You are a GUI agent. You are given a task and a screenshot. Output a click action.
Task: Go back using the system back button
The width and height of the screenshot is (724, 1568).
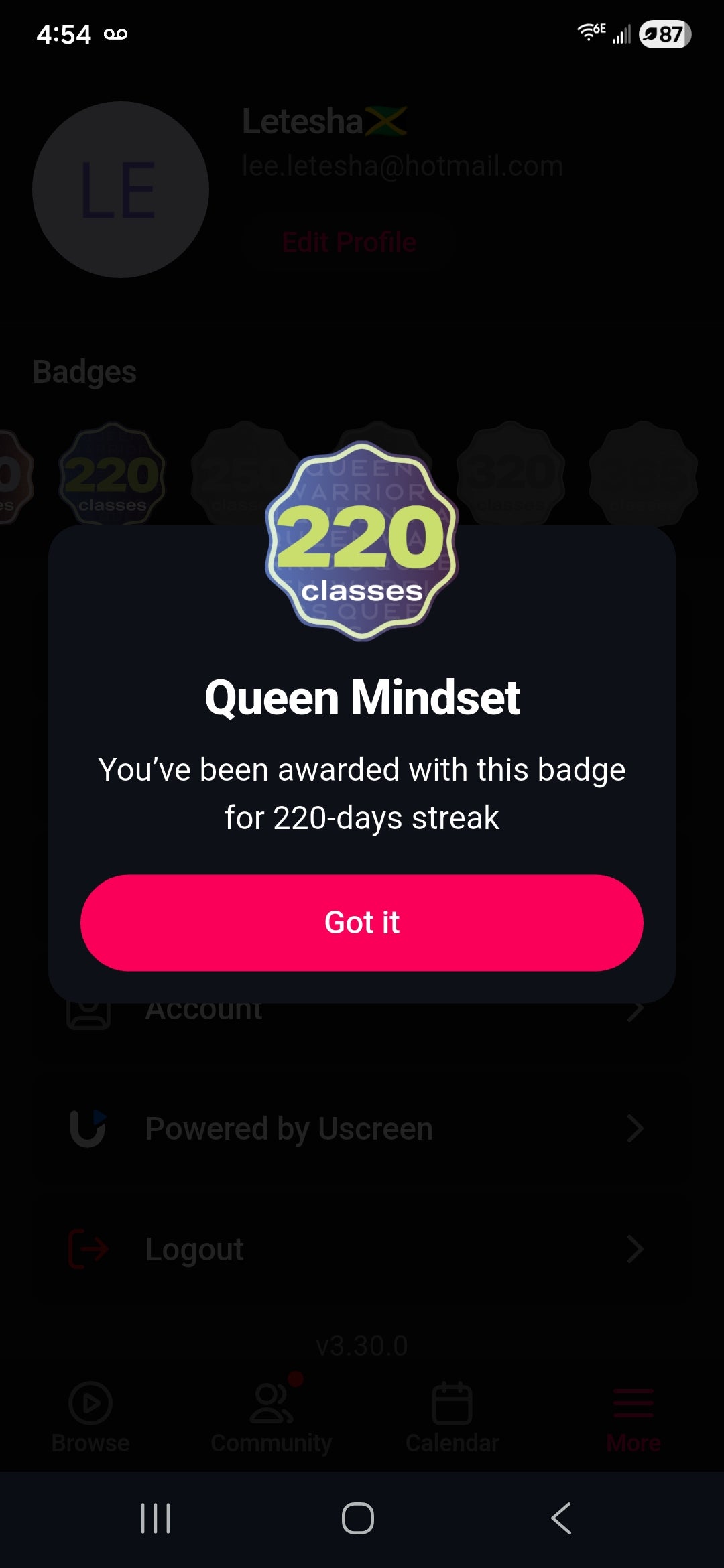pyautogui.click(x=562, y=1518)
